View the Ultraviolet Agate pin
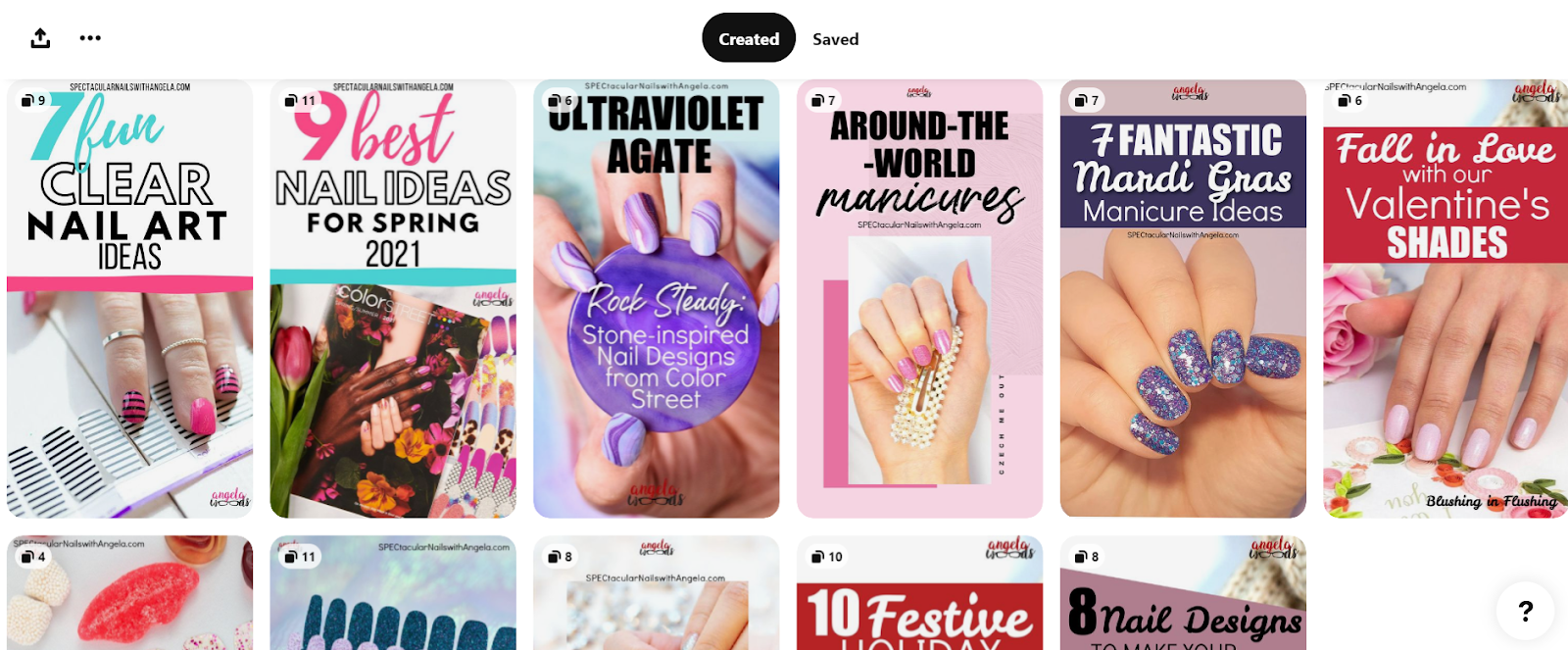 point(656,299)
